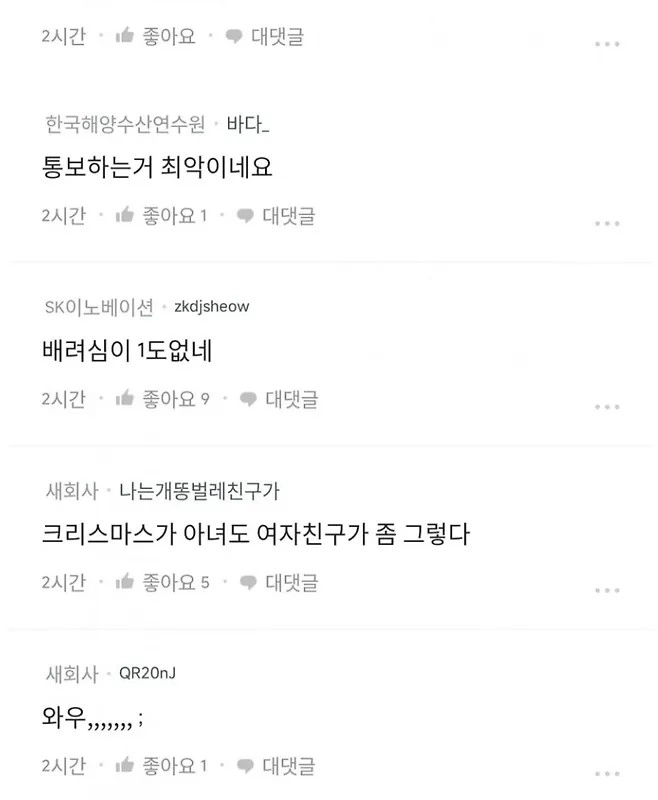Reply to the comment by 나는개똥벌레친구가
Image resolution: width=658 pixels, height=800 pixels.
[x=279, y=582]
